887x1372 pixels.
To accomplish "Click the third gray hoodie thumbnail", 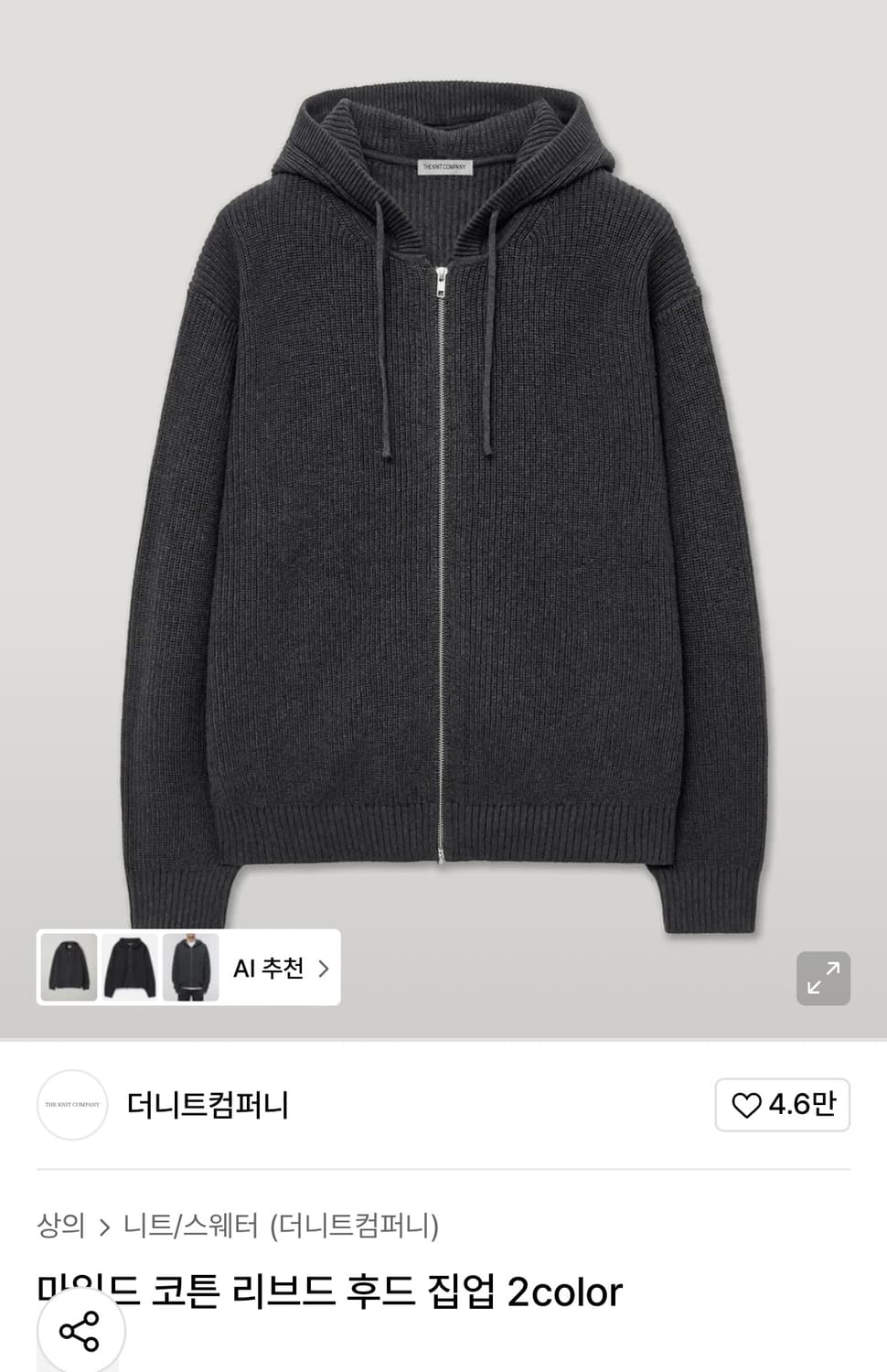I will (192, 966).
